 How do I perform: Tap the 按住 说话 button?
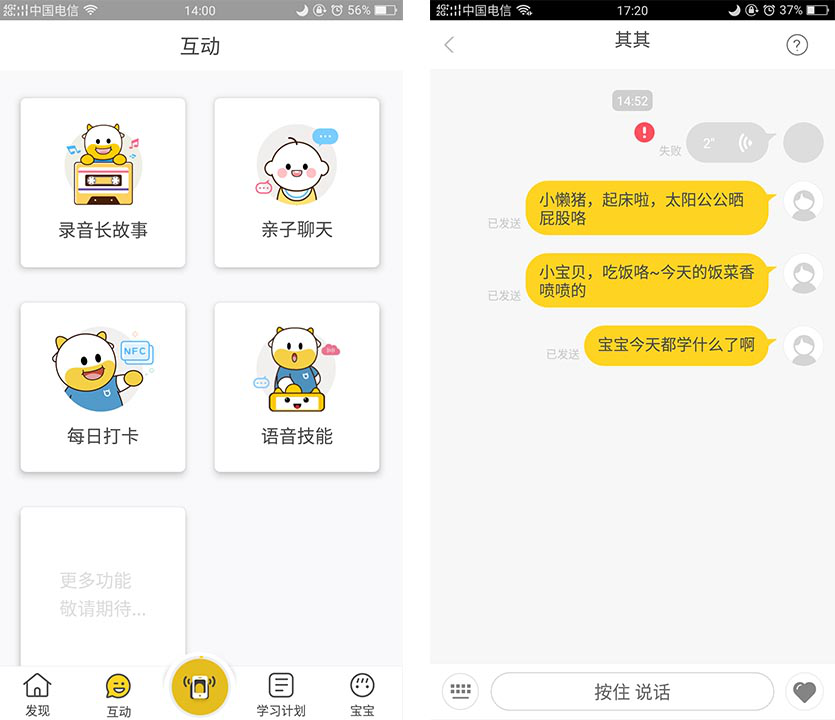coord(632,692)
